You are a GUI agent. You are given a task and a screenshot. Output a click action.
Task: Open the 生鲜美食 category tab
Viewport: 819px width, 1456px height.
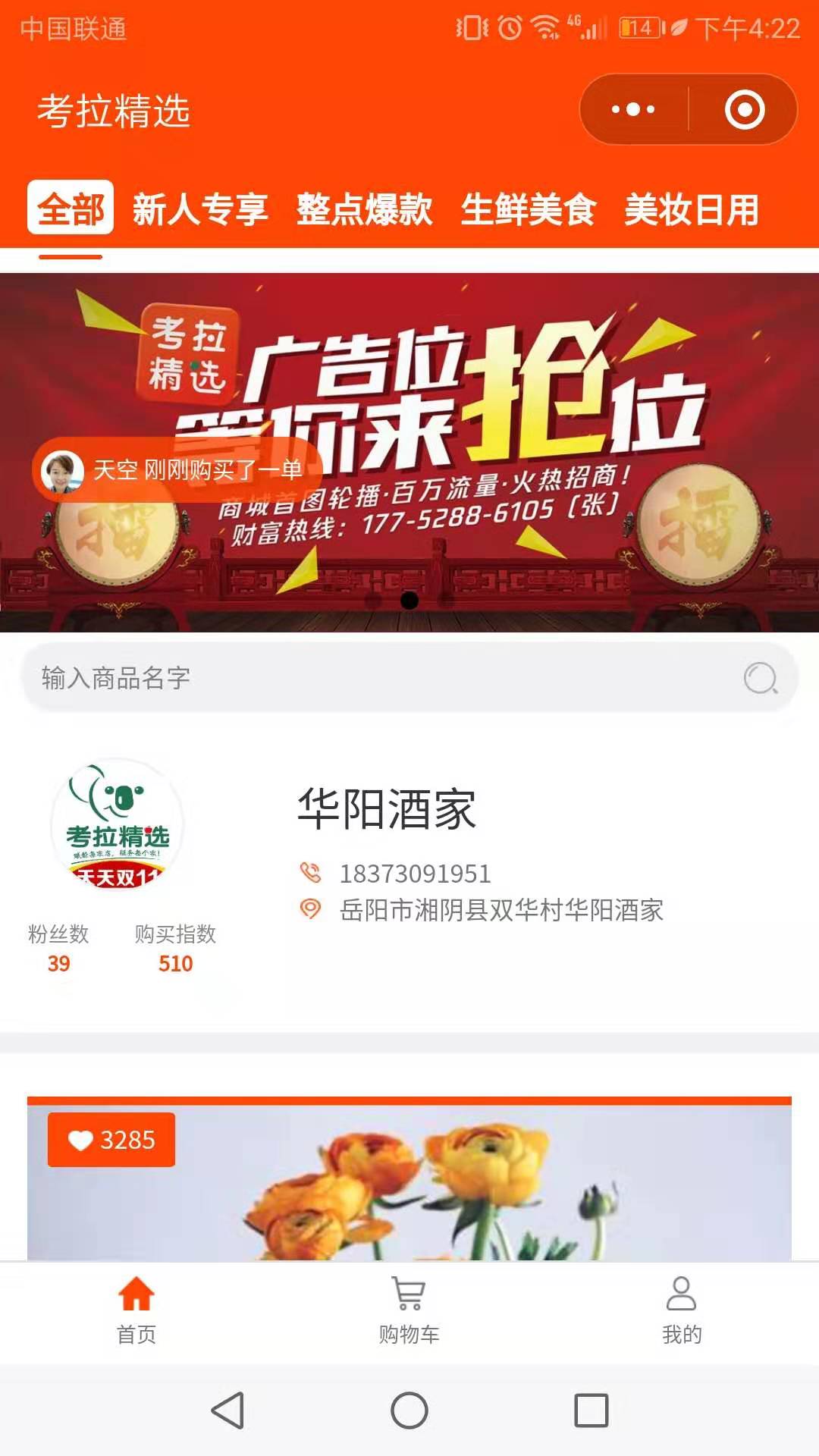528,209
